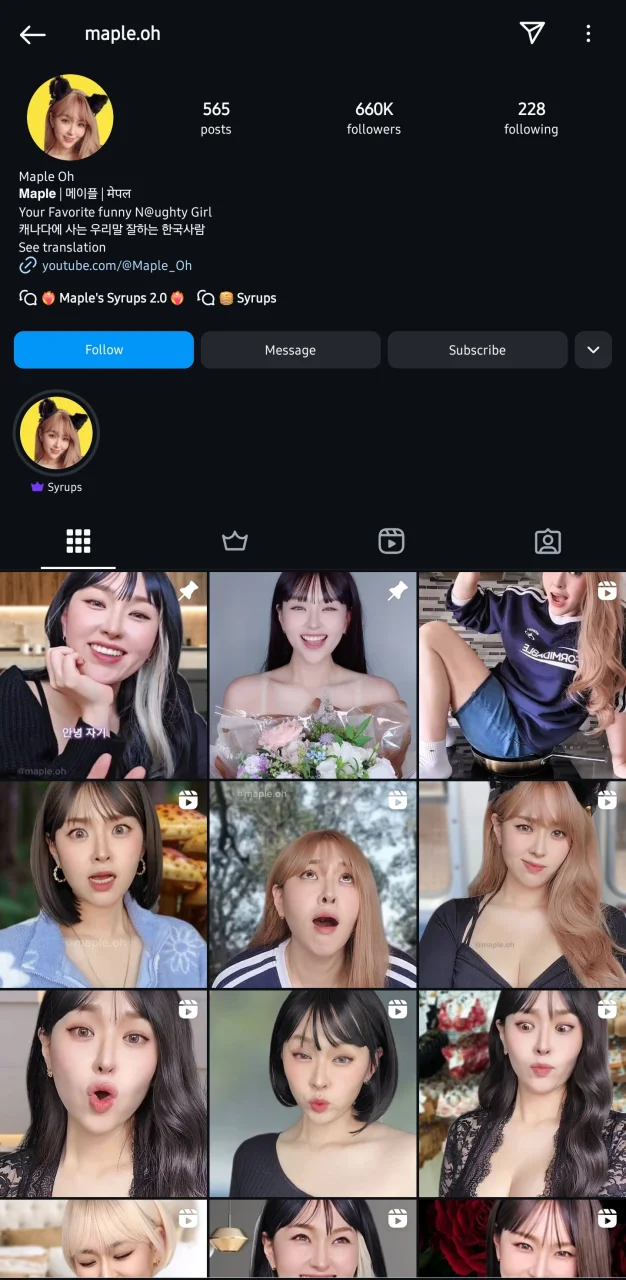Message this profile

click(290, 350)
